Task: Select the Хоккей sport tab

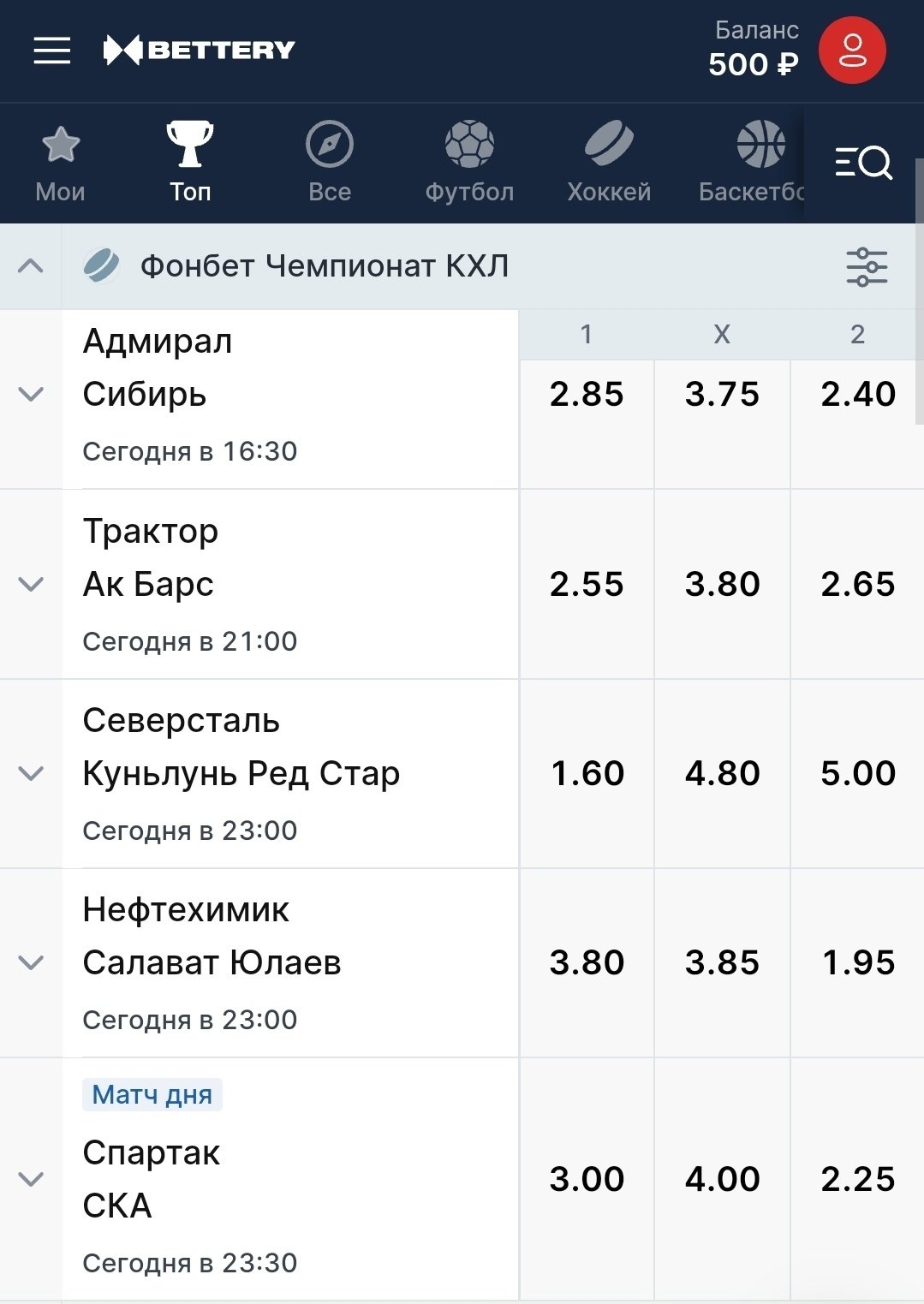Action: [x=609, y=164]
